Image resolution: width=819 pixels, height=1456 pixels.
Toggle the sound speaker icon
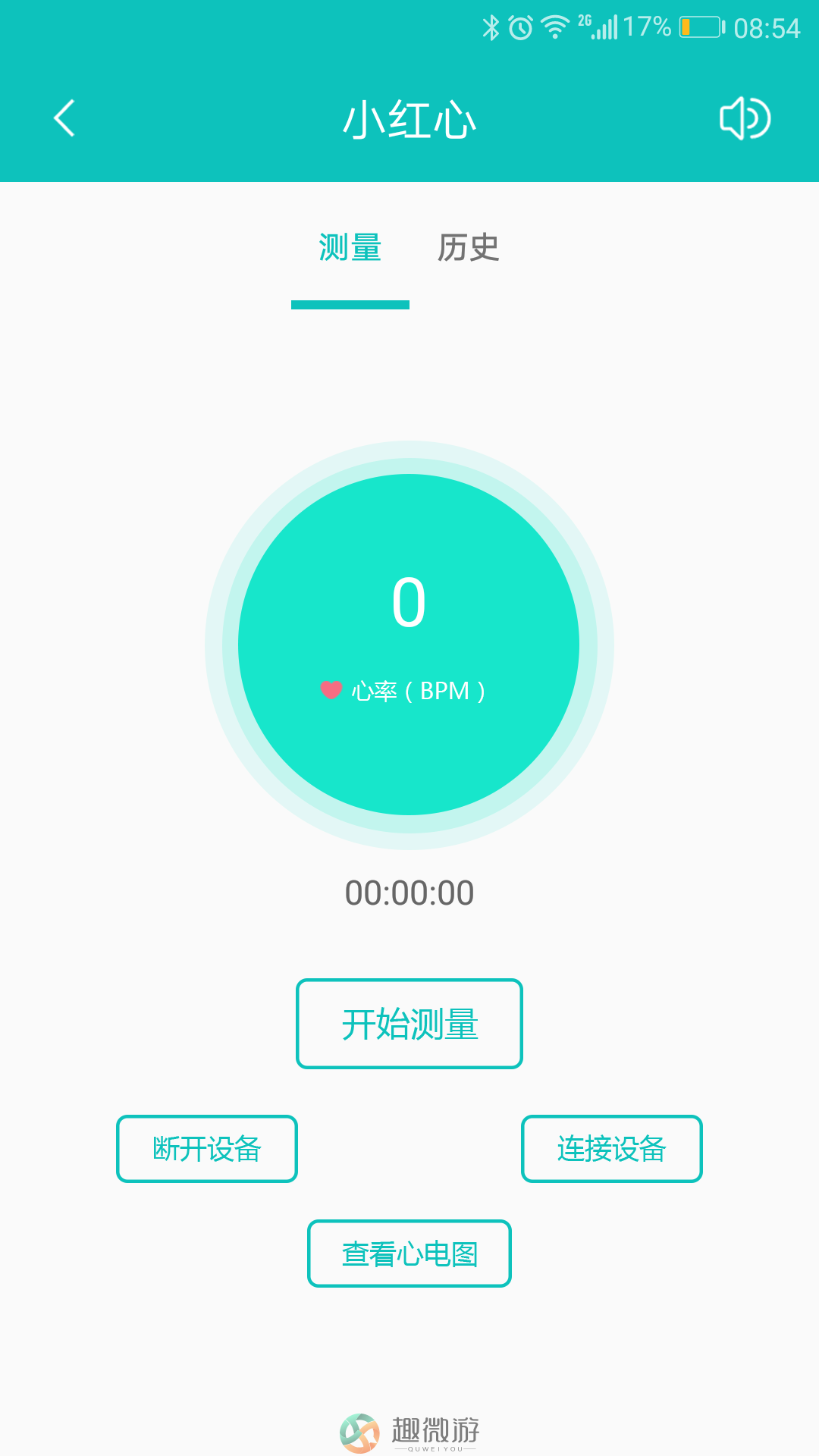745,118
